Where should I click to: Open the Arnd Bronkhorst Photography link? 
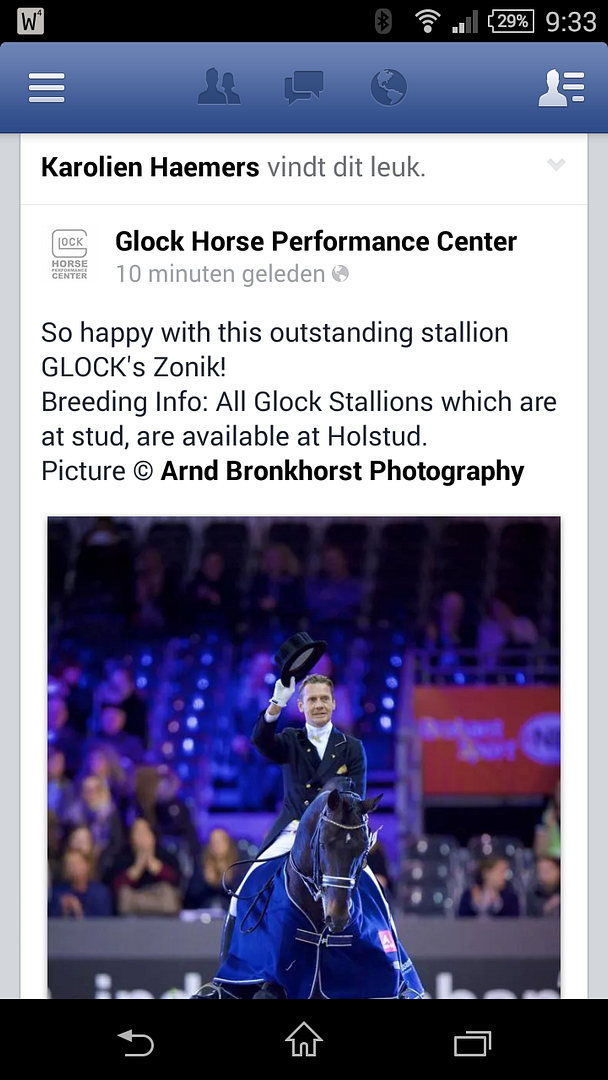click(342, 471)
